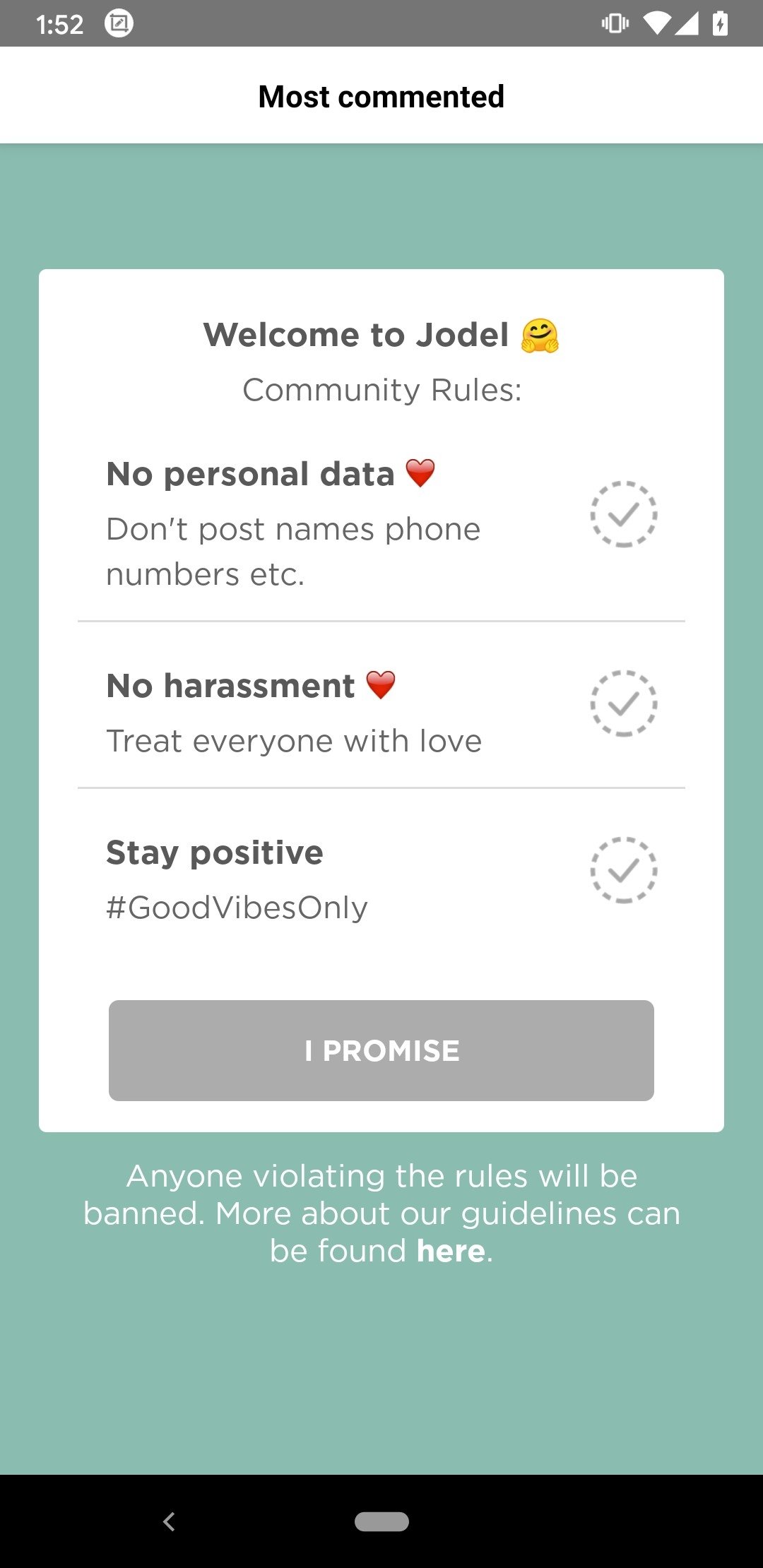Open guidelines via the 'here' link

click(451, 1251)
